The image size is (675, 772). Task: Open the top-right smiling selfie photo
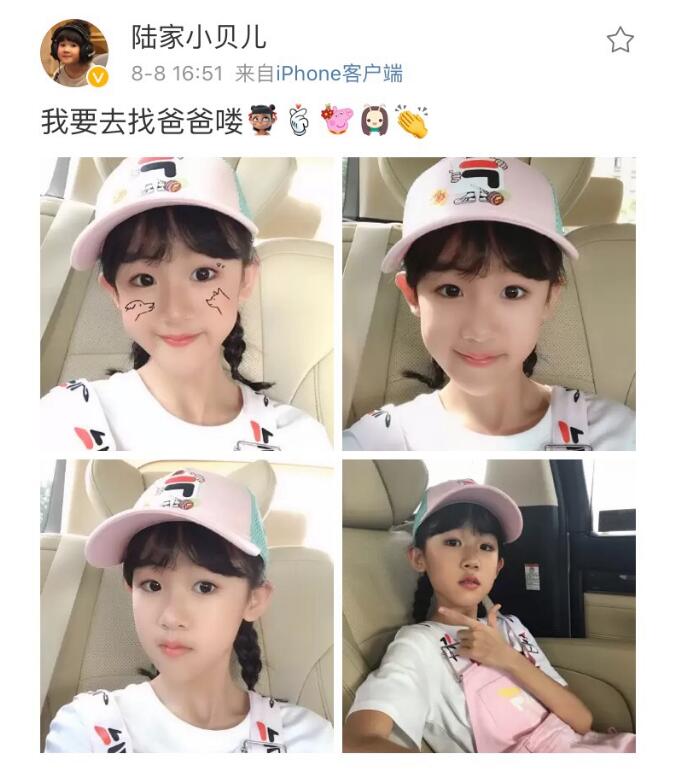coord(488,303)
